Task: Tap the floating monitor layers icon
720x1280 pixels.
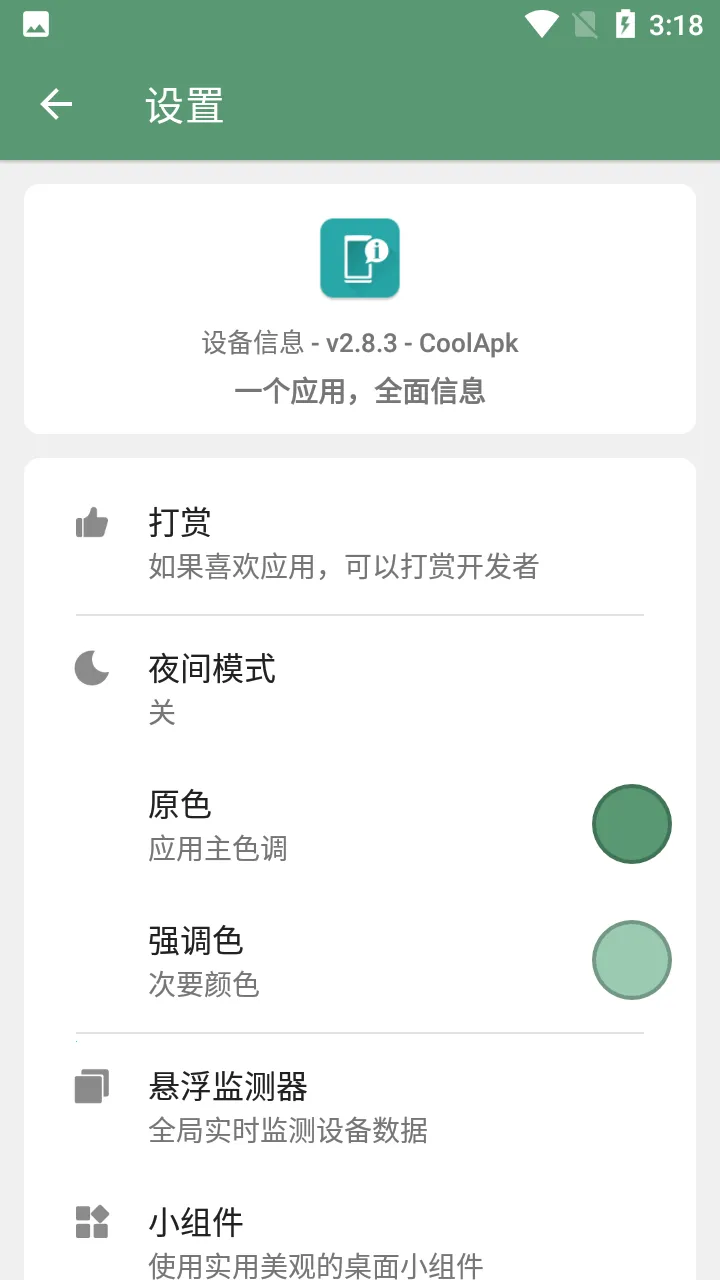Action: (x=91, y=1087)
